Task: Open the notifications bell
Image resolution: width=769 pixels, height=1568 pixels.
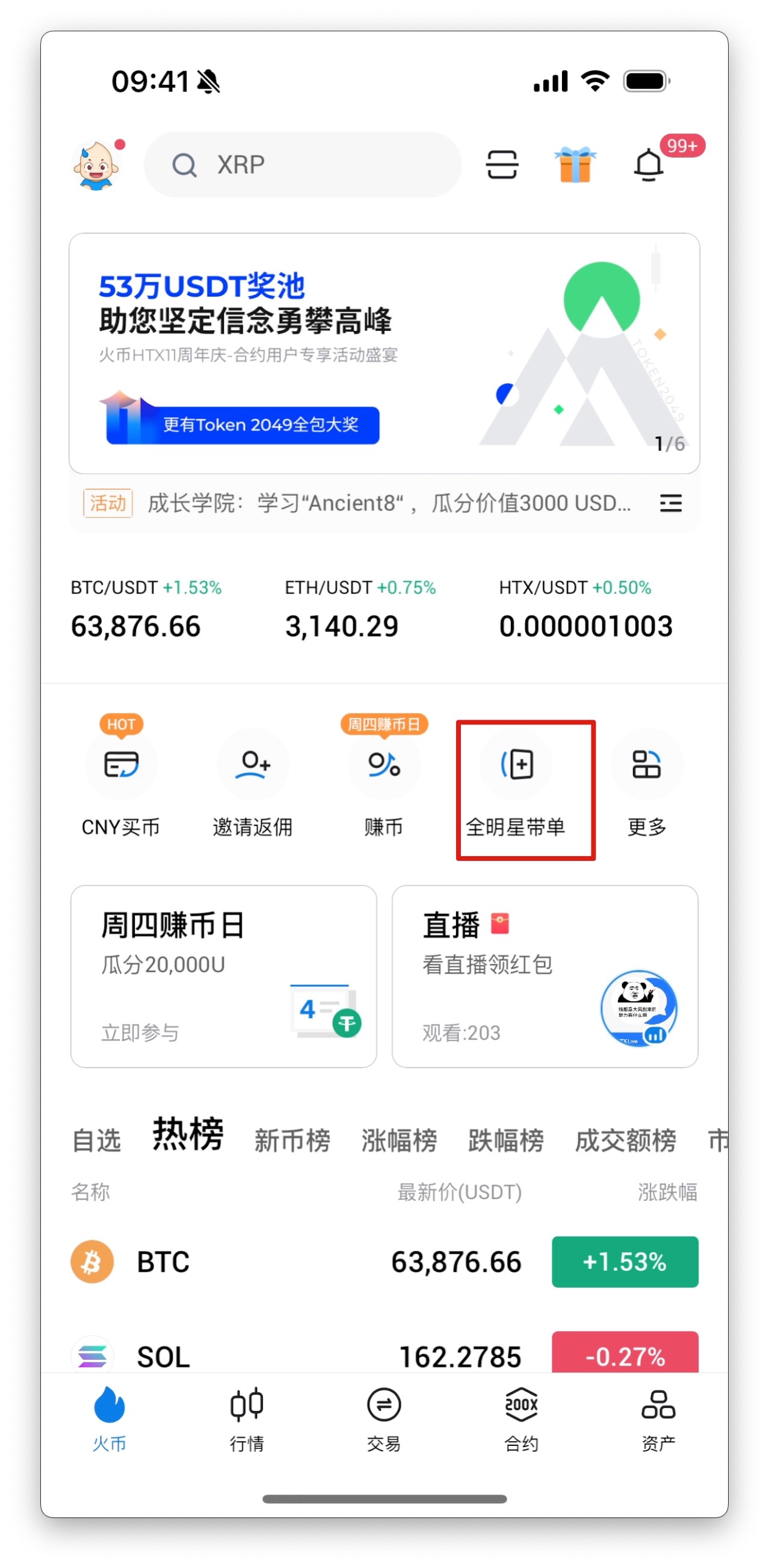Action: [649, 165]
